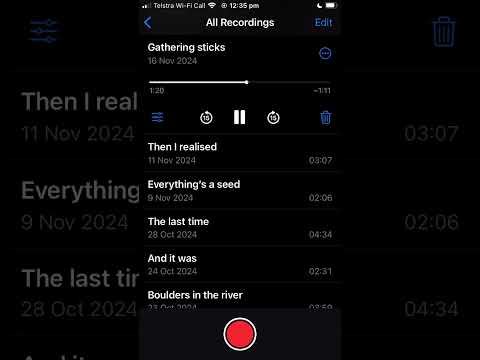Screen dimensions: 480x360
Task: Choose the And it was recording
Action: 240,265
